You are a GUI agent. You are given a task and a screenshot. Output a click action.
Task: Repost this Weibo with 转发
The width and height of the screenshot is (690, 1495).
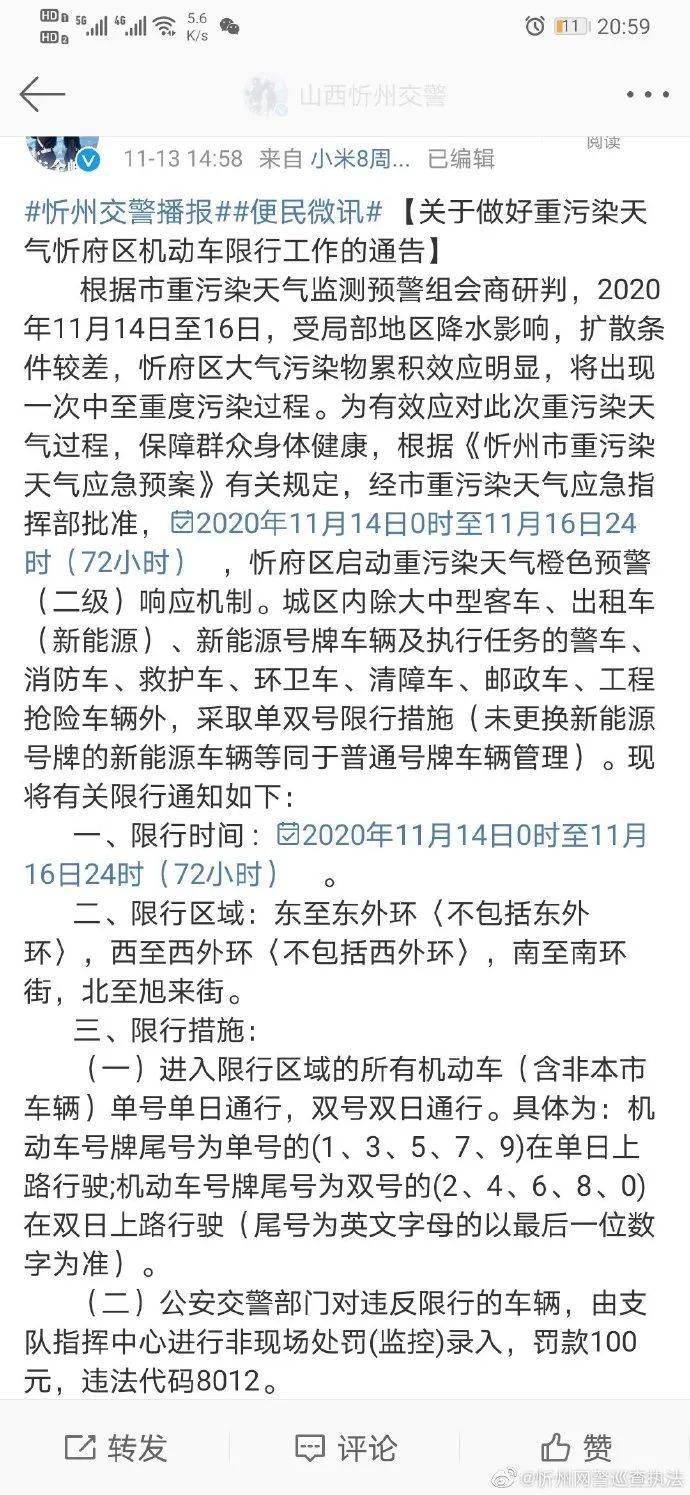point(116,1446)
